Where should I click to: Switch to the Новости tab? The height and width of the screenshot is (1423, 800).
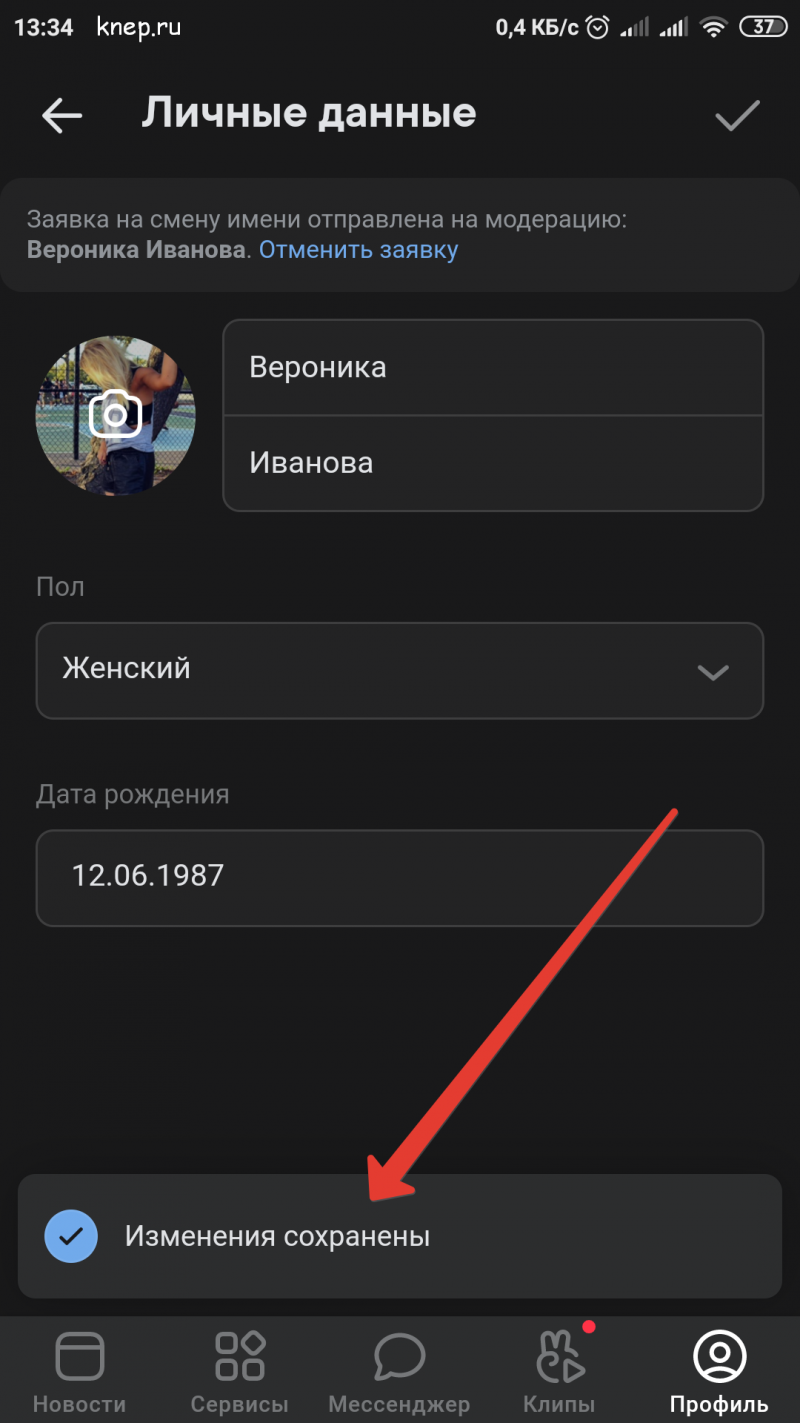pos(80,1372)
